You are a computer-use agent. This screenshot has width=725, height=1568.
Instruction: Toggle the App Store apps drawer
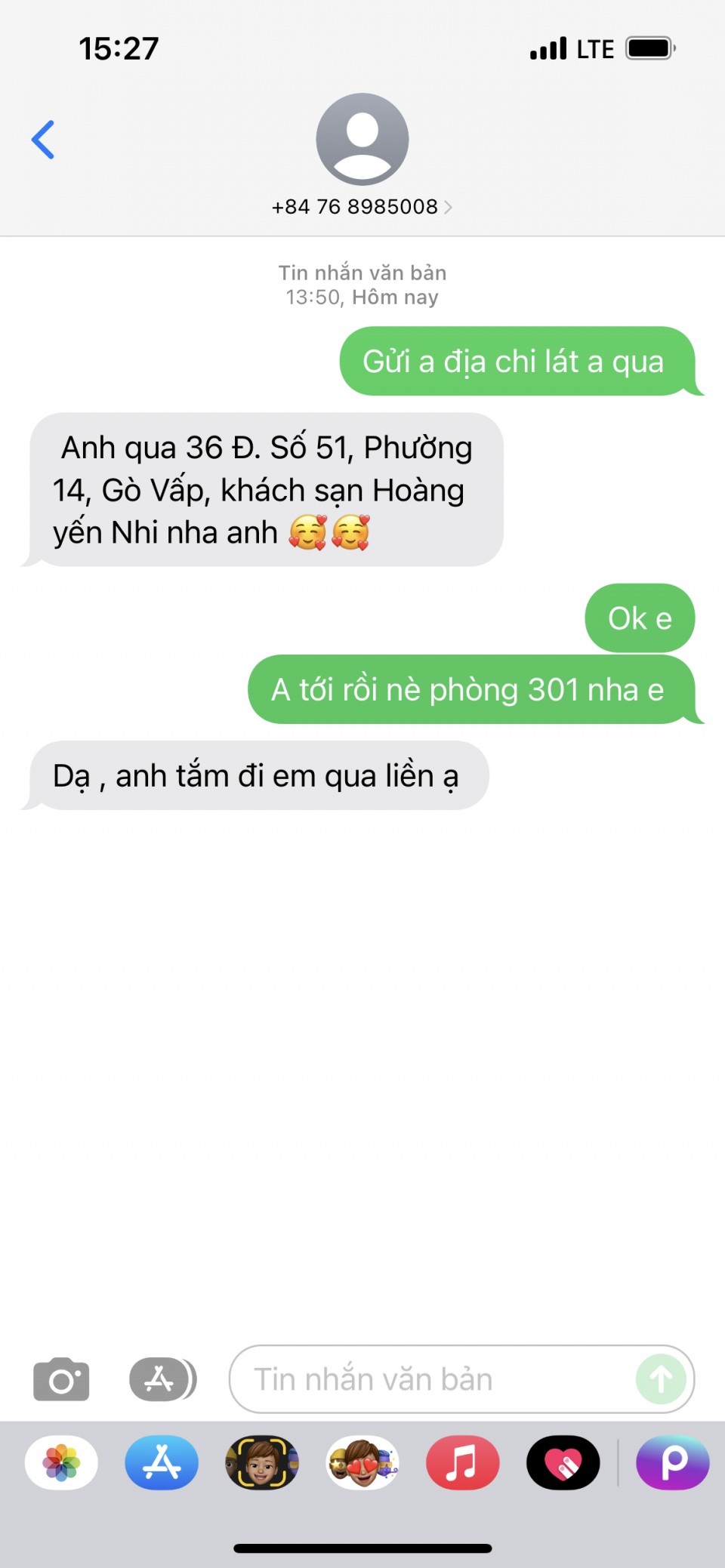162,1379
